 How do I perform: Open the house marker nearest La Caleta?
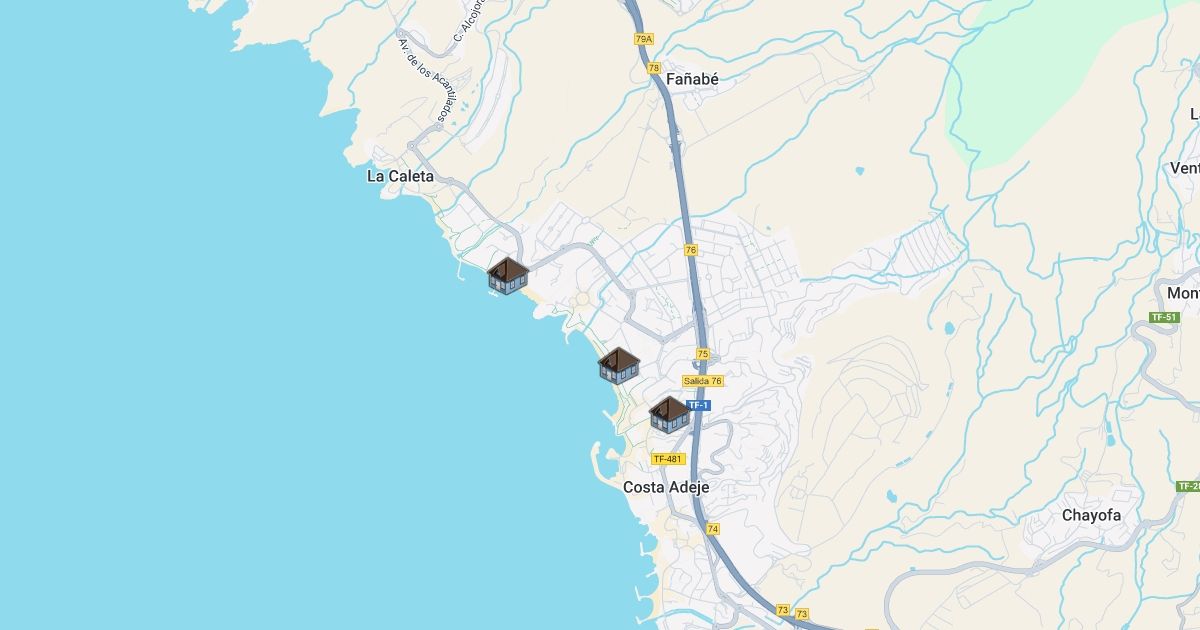pos(508,275)
